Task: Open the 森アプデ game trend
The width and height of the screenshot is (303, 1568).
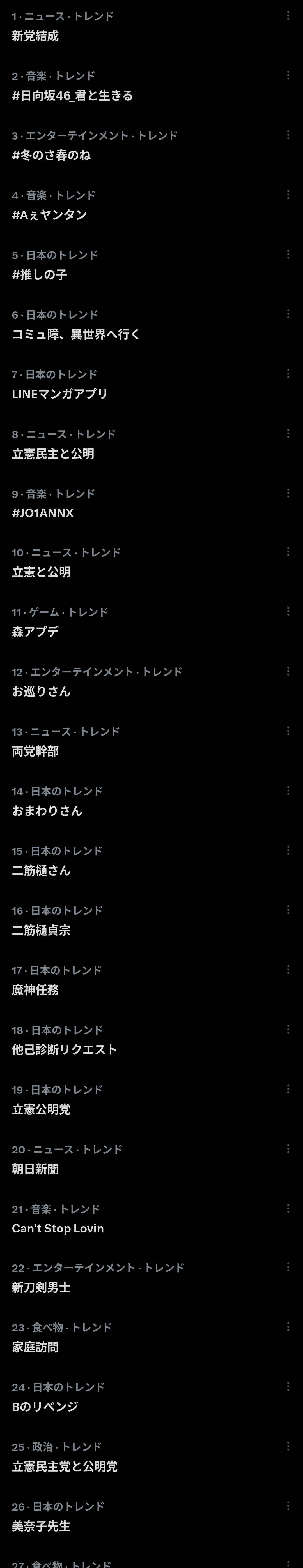Action: click(35, 631)
